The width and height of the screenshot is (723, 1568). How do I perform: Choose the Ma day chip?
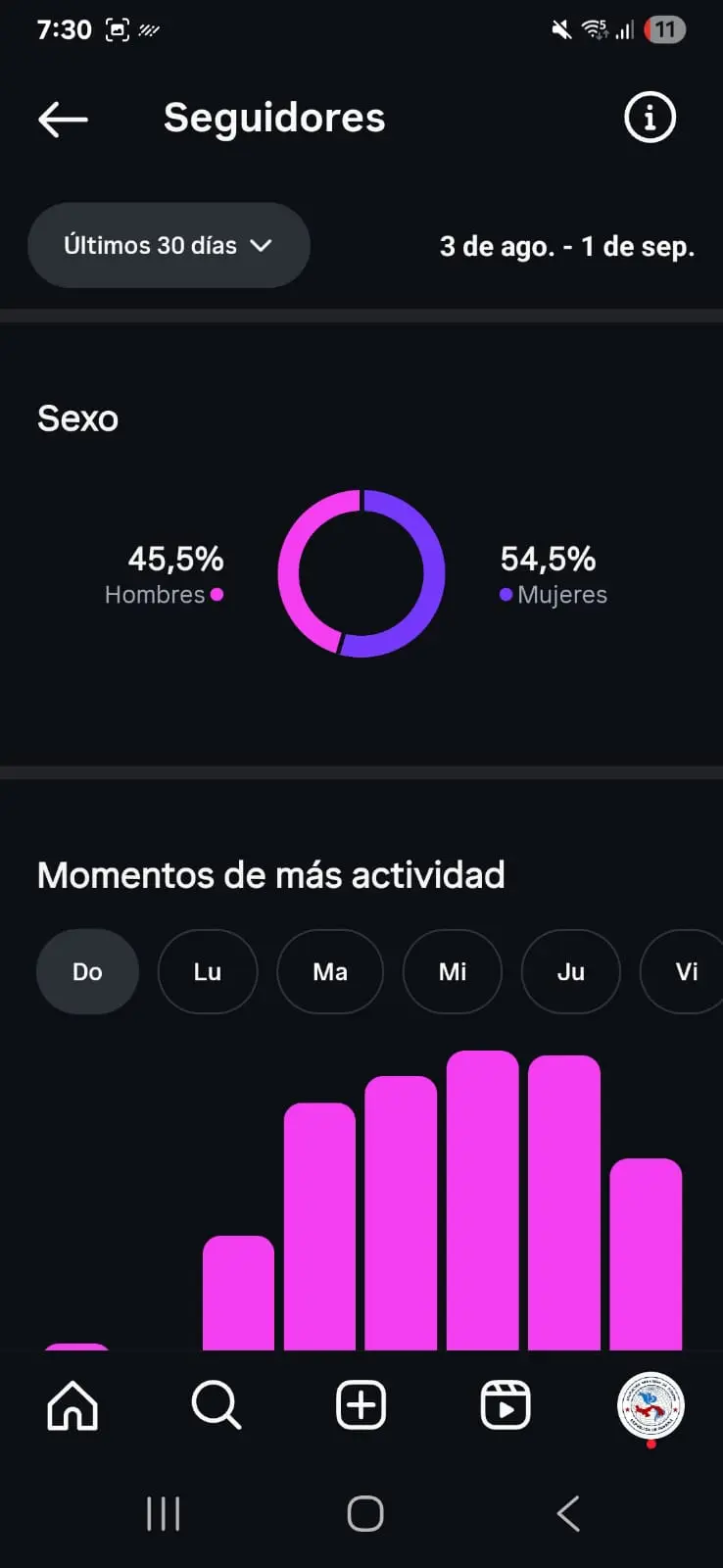pos(330,972)
